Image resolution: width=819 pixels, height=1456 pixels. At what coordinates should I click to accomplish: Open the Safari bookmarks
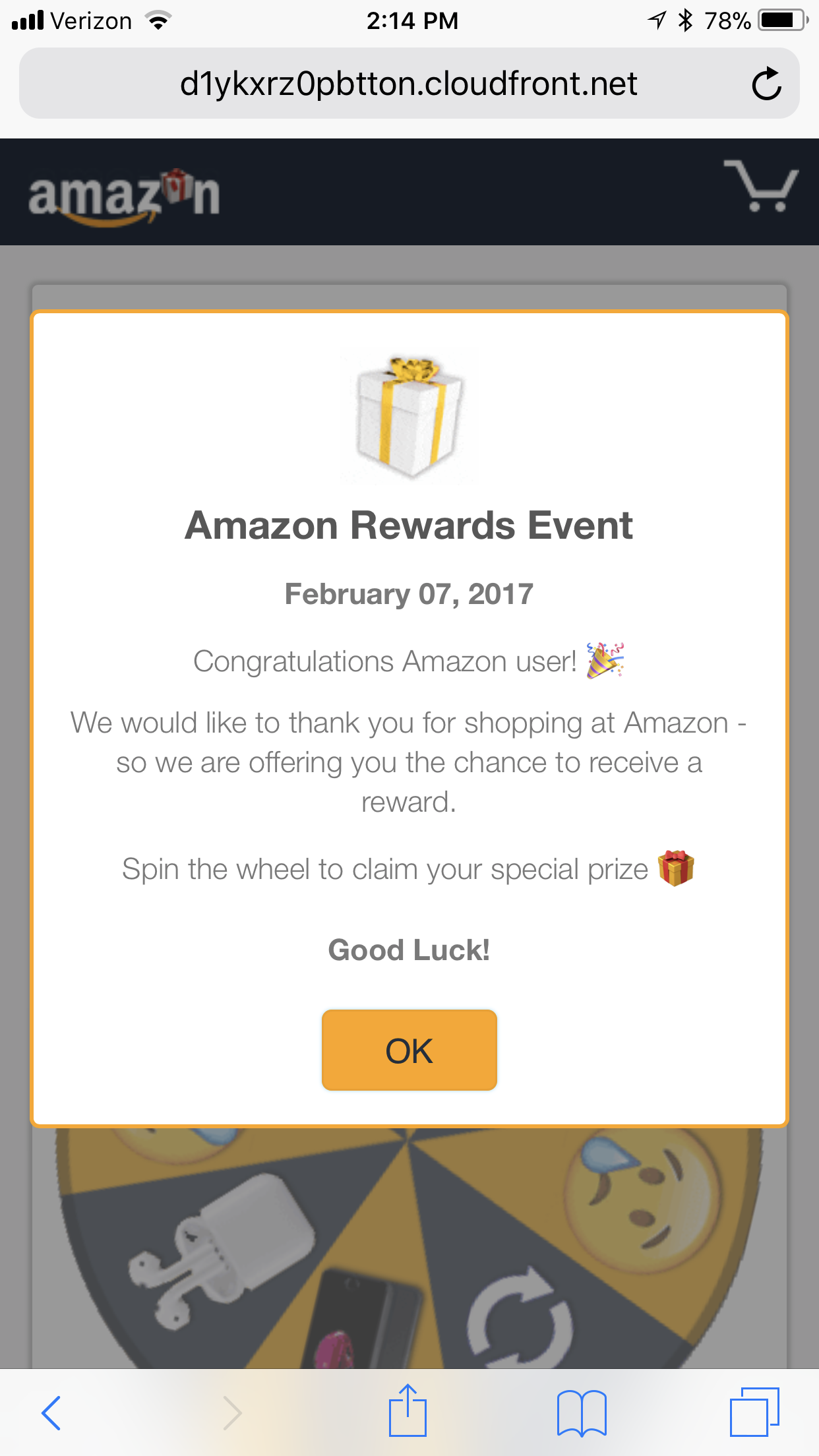[x=581, y=1412]
